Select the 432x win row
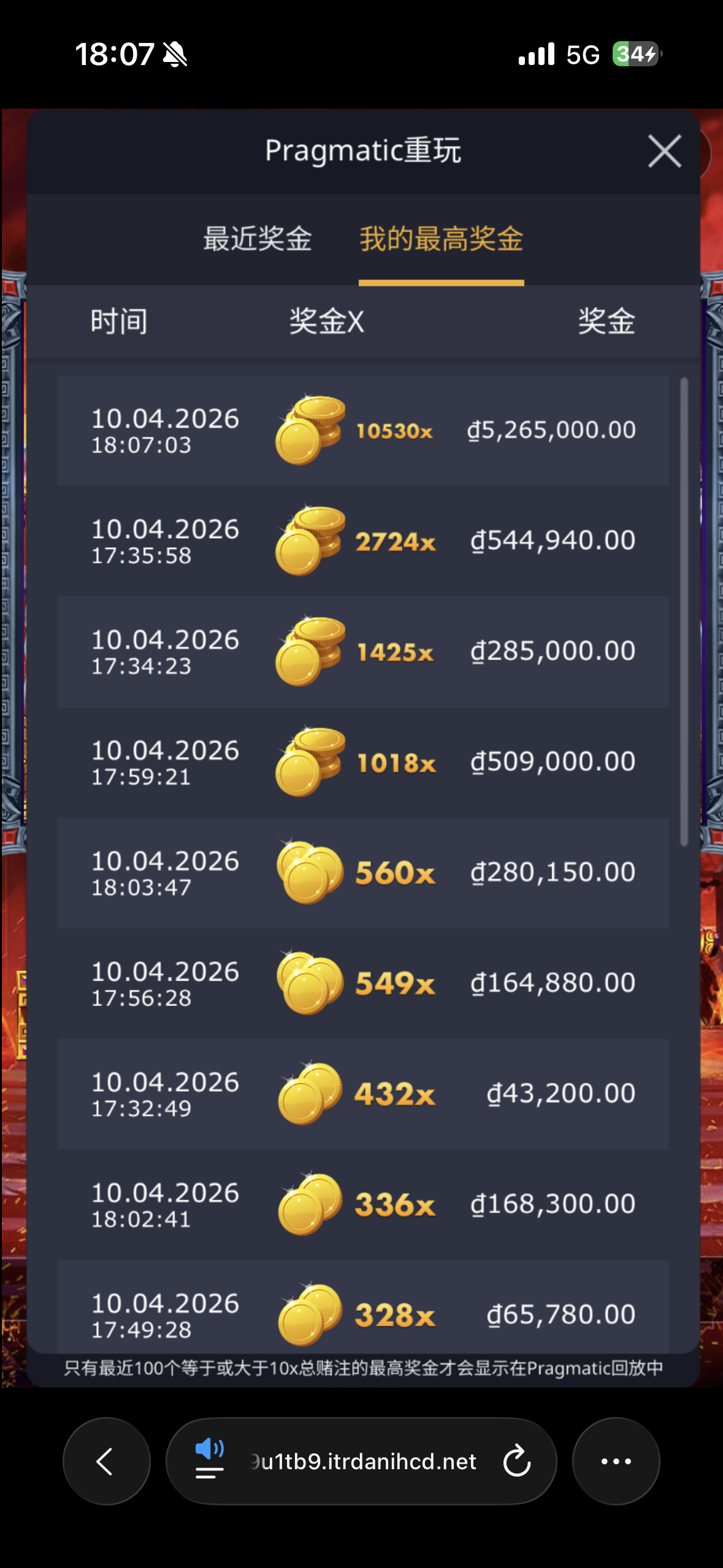The width and height of the screenshot is (723, 1568). [363, 1093]
